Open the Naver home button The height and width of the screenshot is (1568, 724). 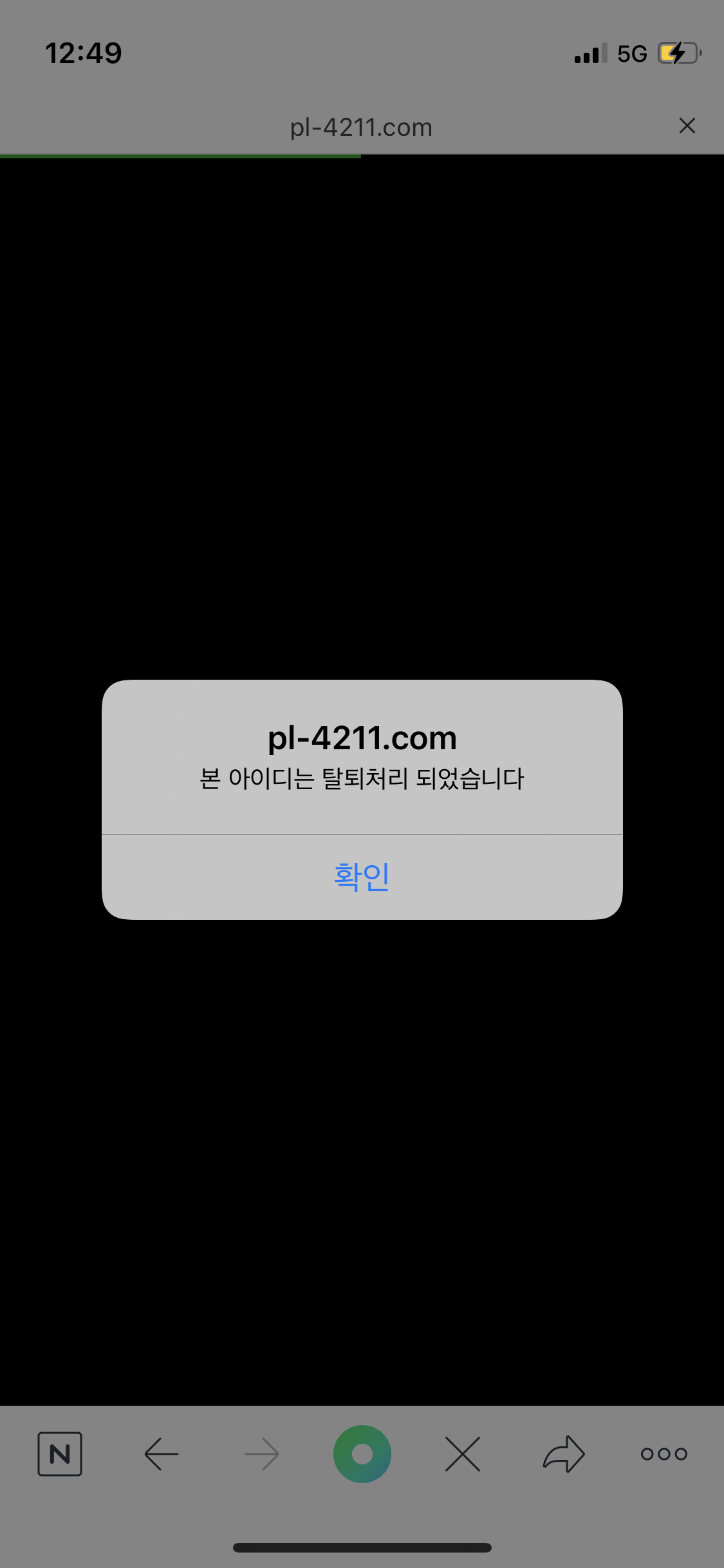pyautogui.click(x=60, y=1453)
